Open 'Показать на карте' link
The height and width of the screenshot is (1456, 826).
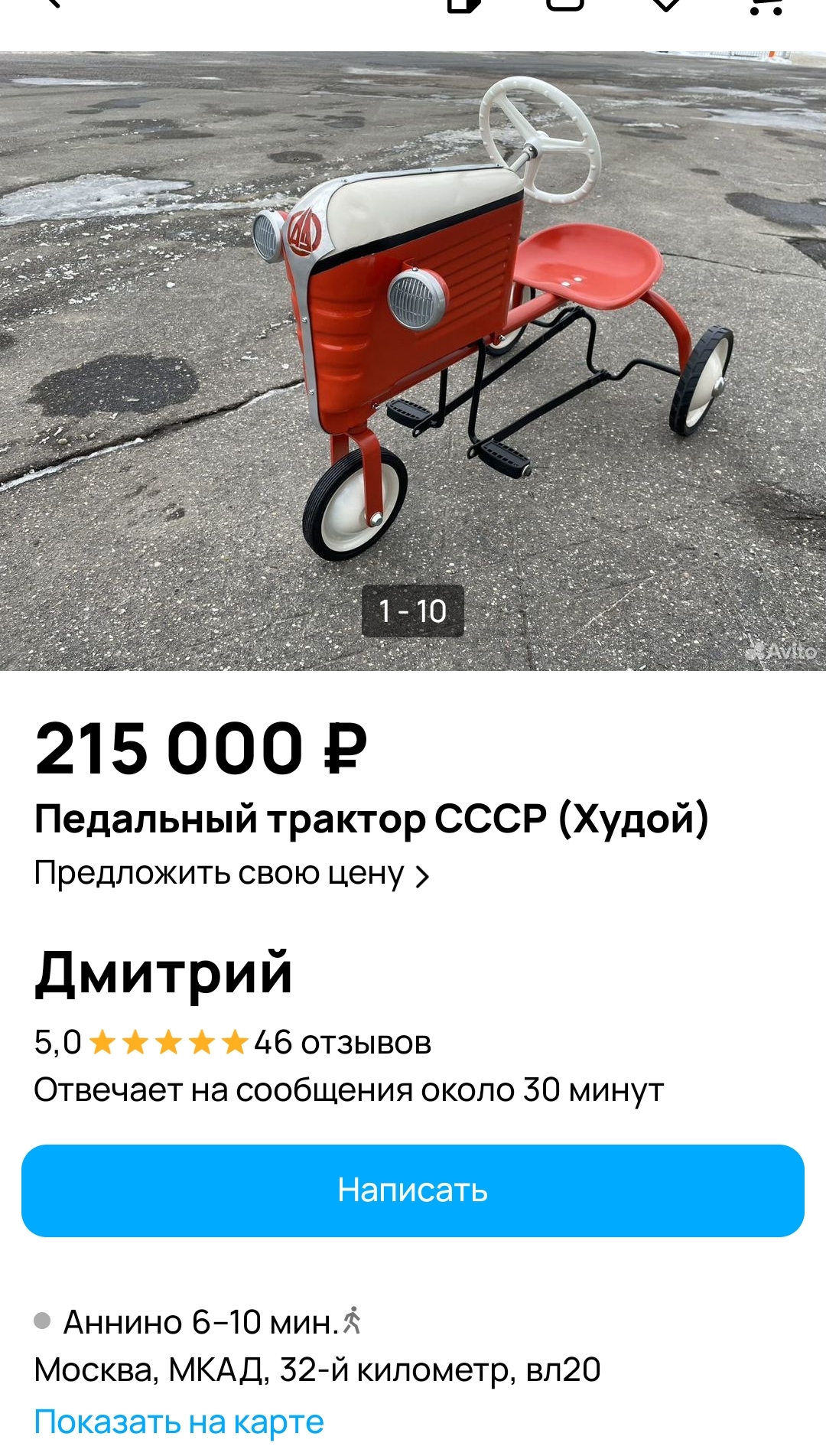179,1422
